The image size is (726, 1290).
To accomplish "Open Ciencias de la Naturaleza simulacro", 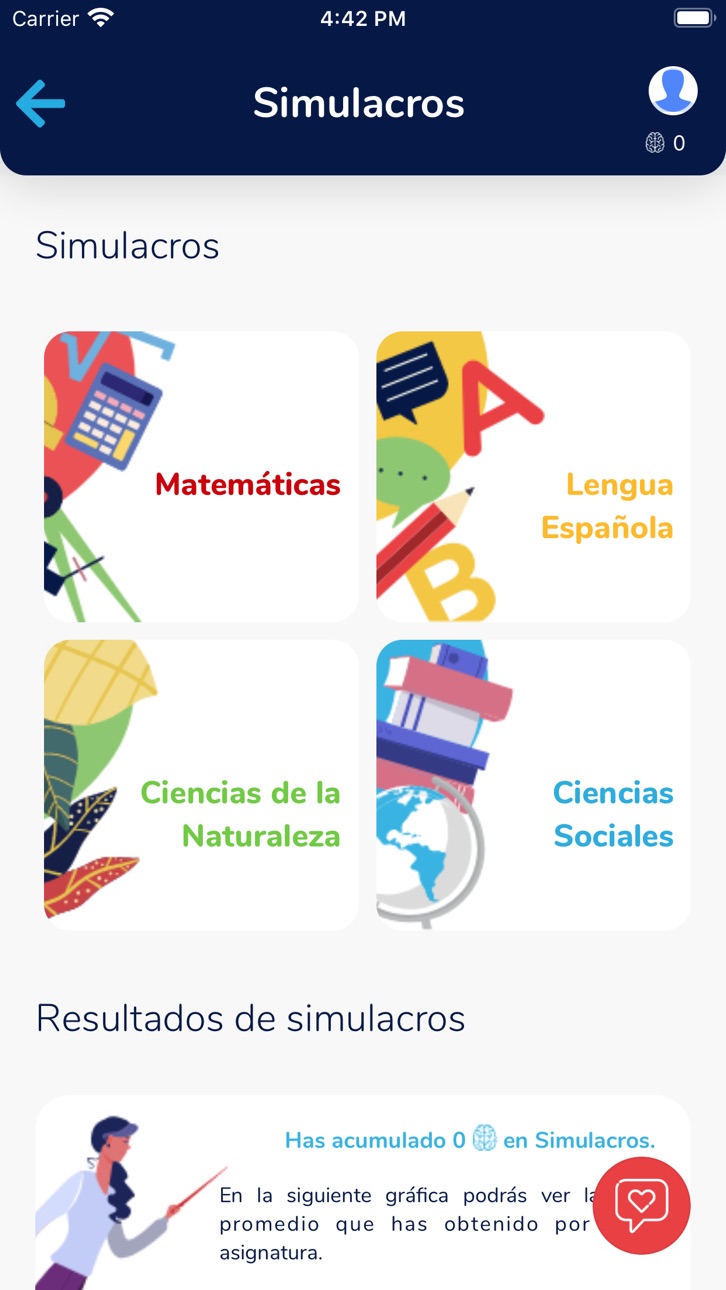I will pos(201,785).
